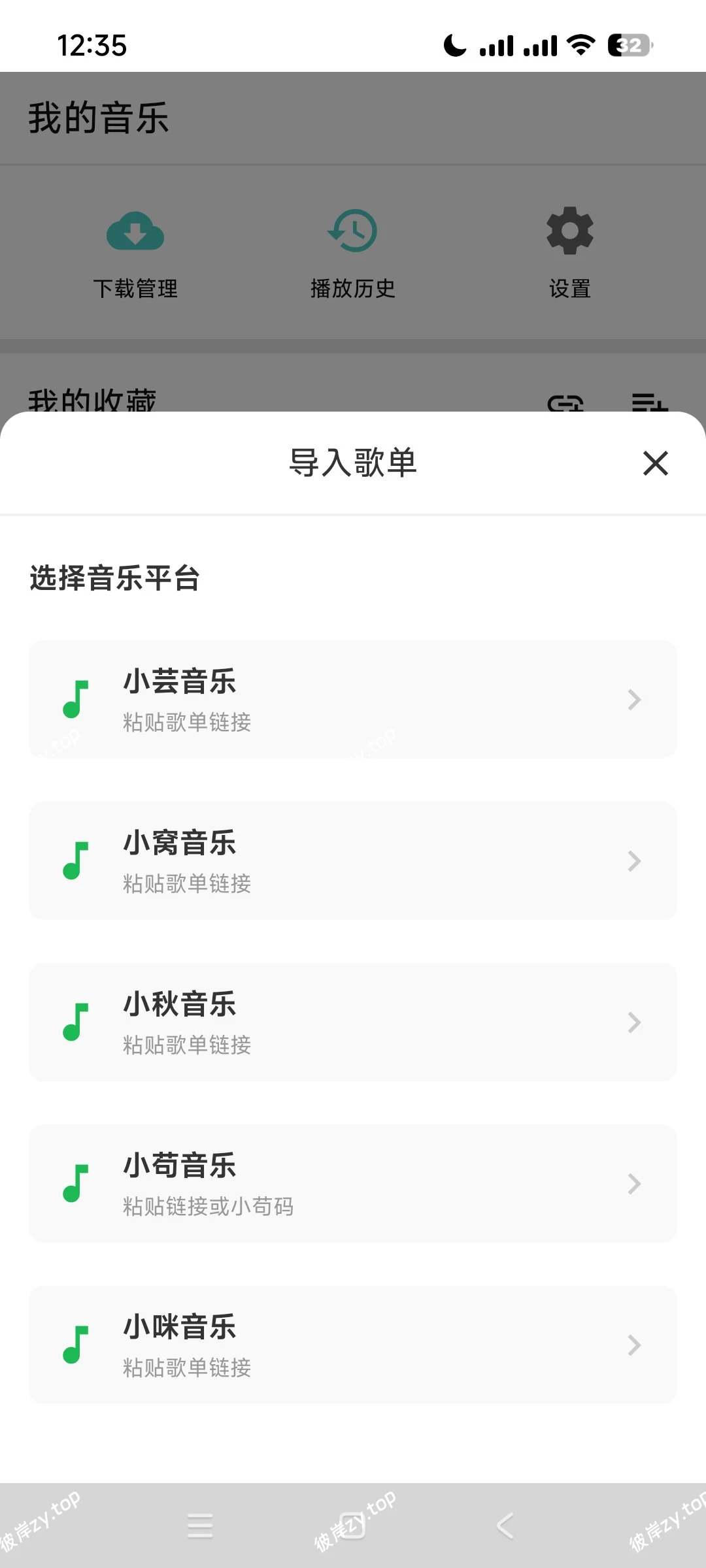Viewport: 706px width, 1568px height.
Task: Close the 导入歌单 dialog
Action: [656, 464]
